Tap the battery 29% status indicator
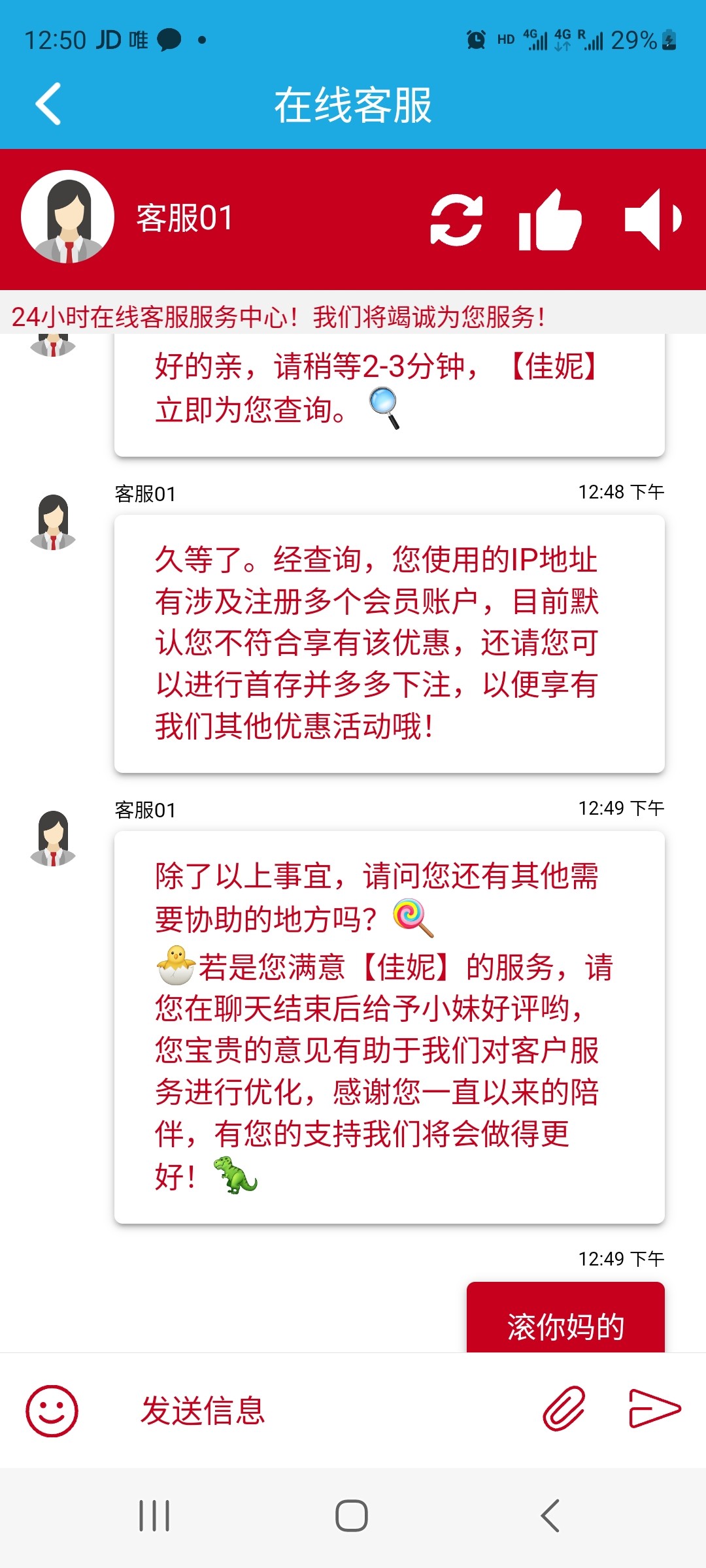 point(633,41)
